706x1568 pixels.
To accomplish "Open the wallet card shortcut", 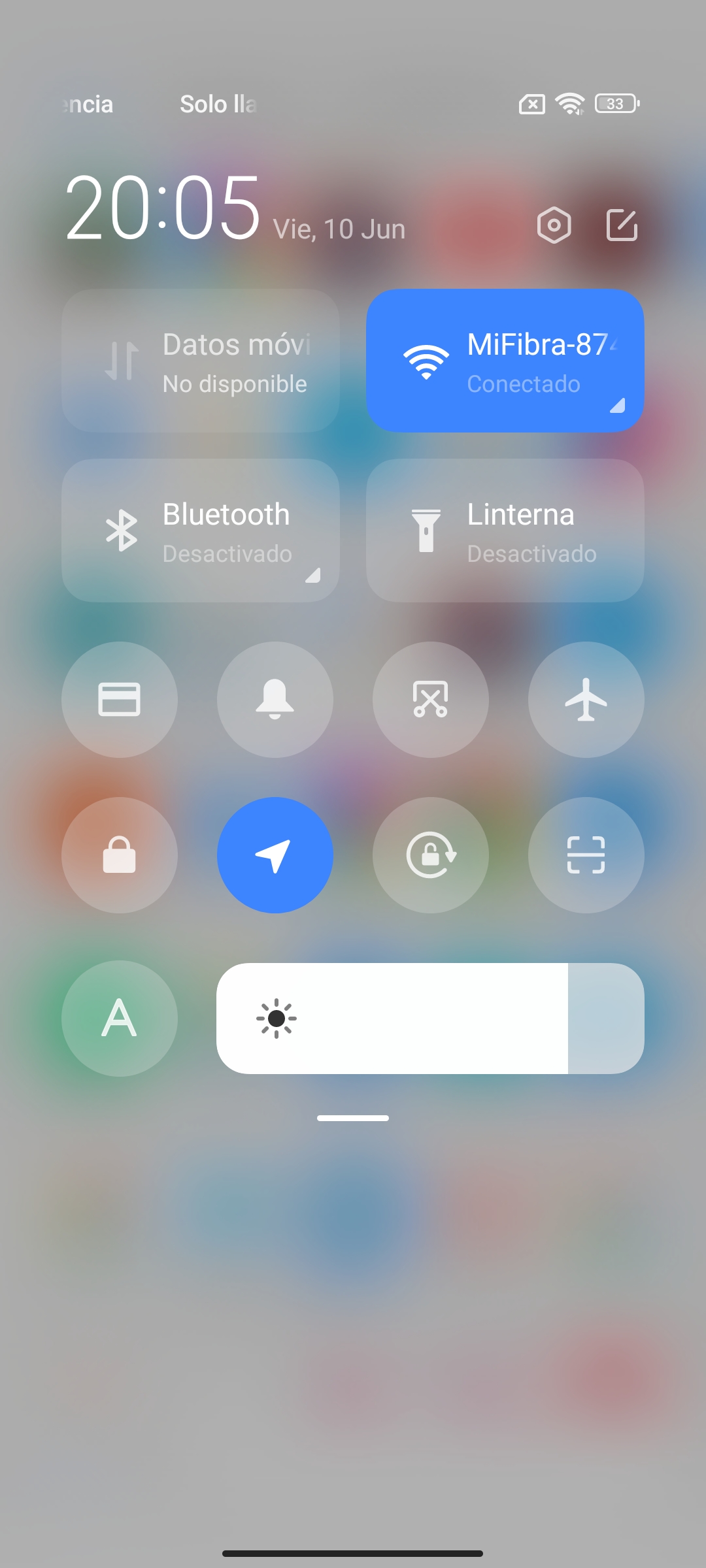I will click(120, 700).
